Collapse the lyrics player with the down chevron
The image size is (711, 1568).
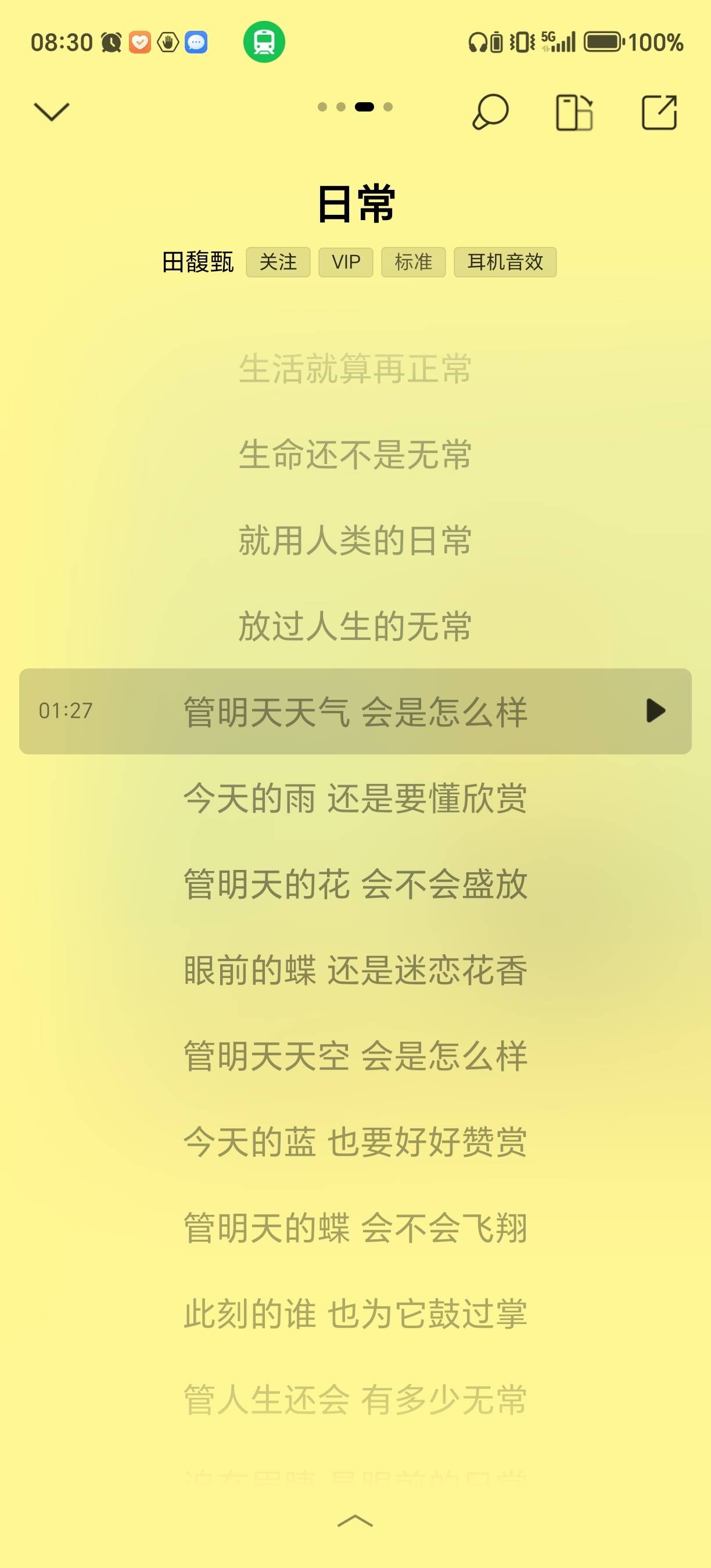pos(52,112)
